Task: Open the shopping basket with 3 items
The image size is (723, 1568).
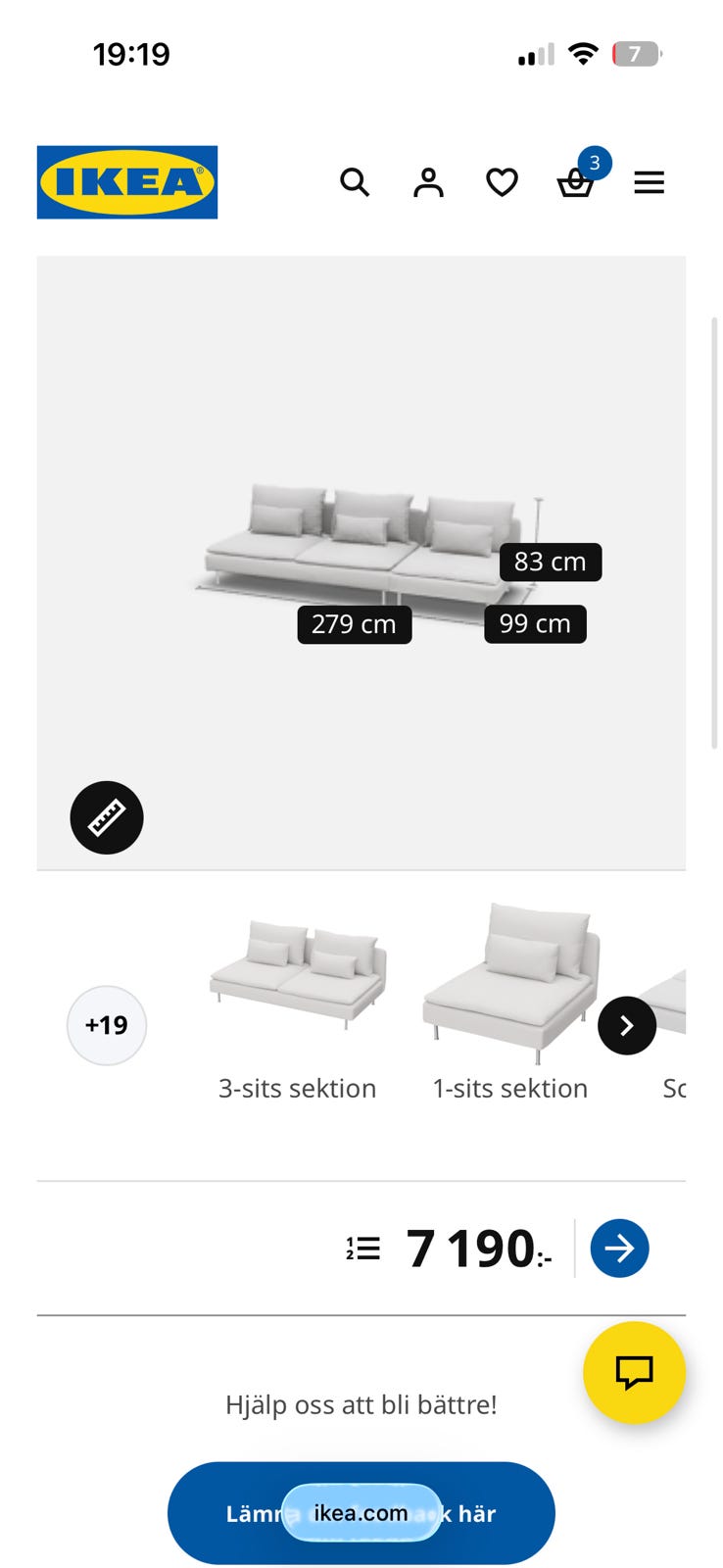Action: point(576,182)
